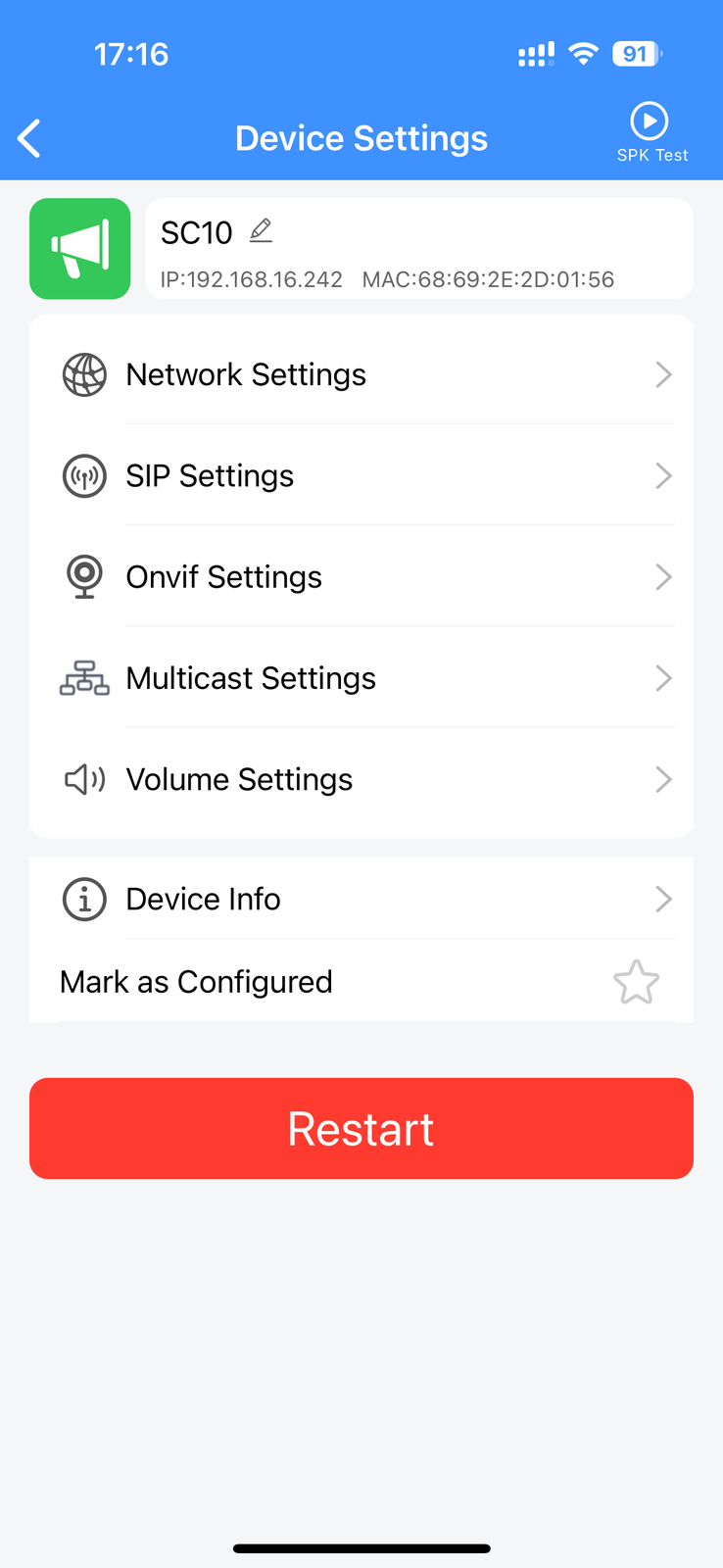Screen dimensions: 723x1568
Task: Star the device as configured
Action: (x=636, y=982)
